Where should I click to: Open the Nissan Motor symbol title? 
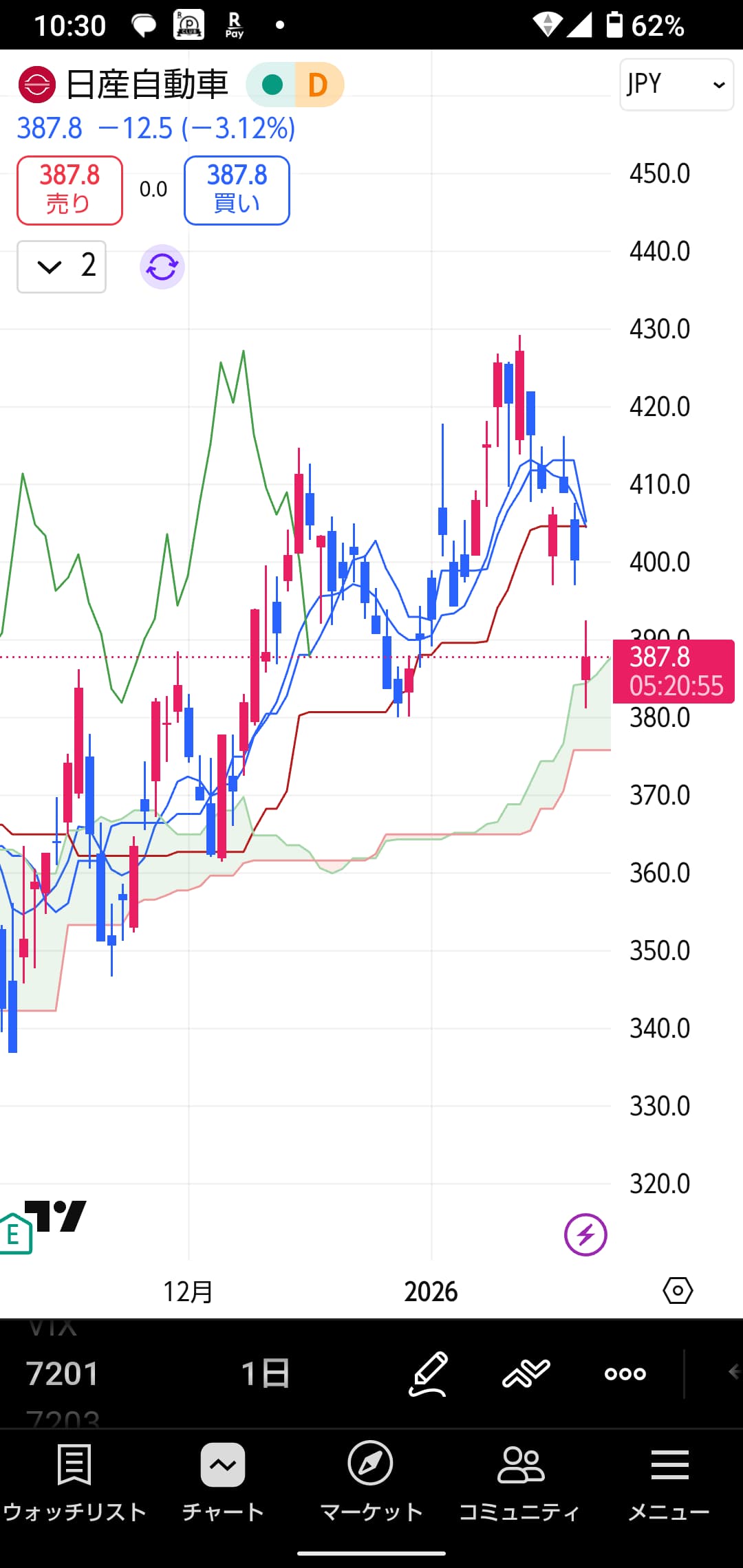pos(147,85)
